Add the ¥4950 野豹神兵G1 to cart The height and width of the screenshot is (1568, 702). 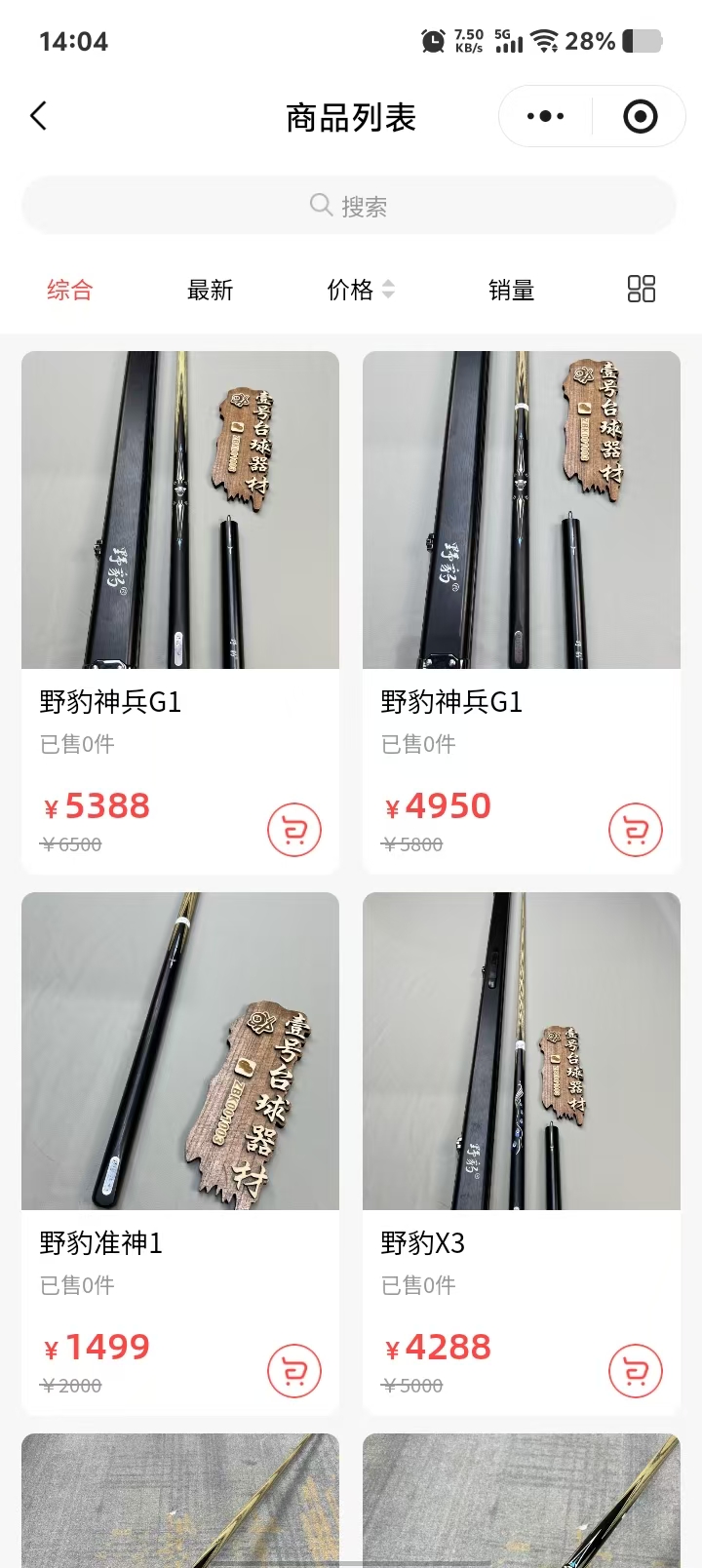point(636,830)
